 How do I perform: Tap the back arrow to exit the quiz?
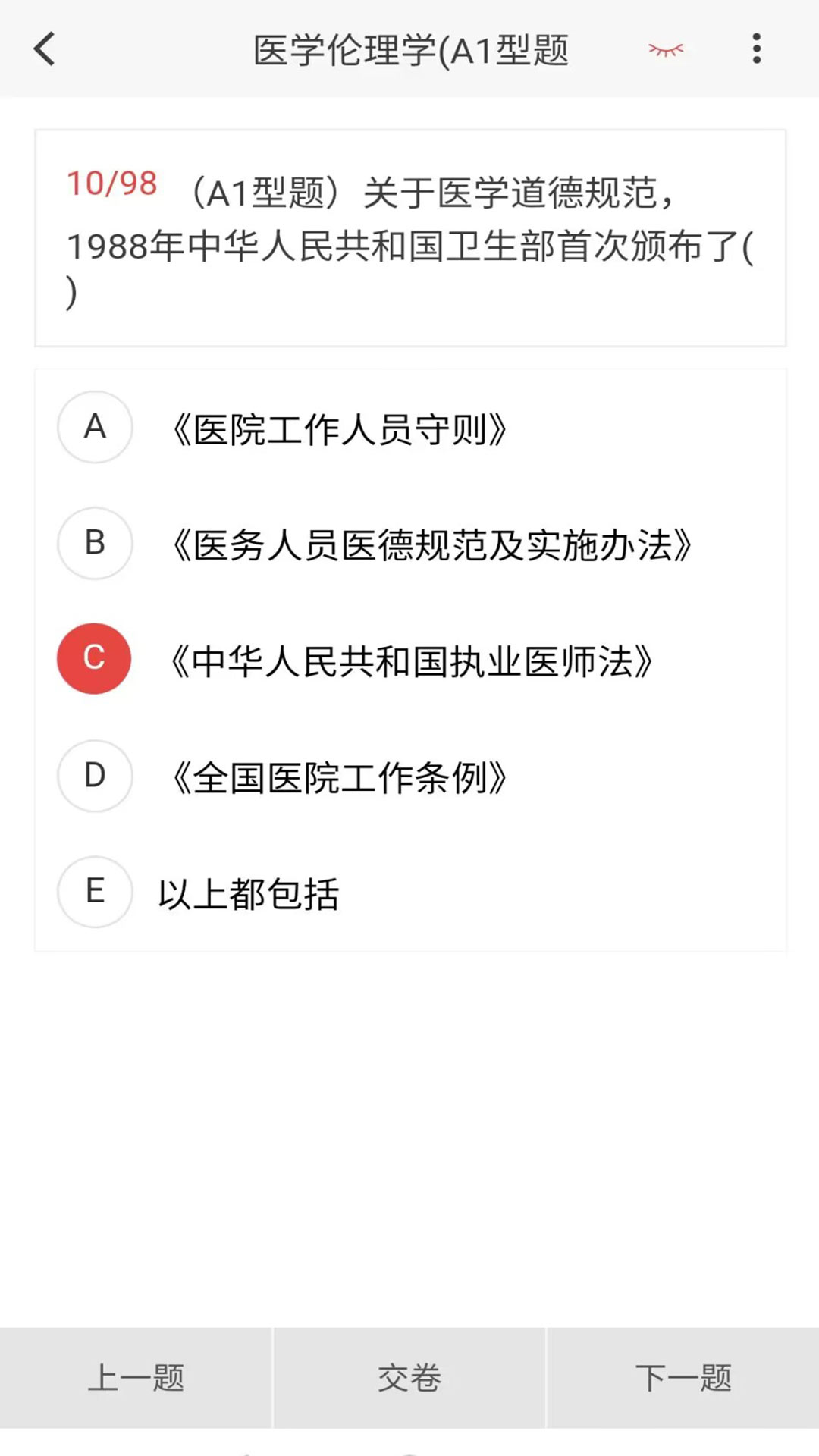click(43, 49)
